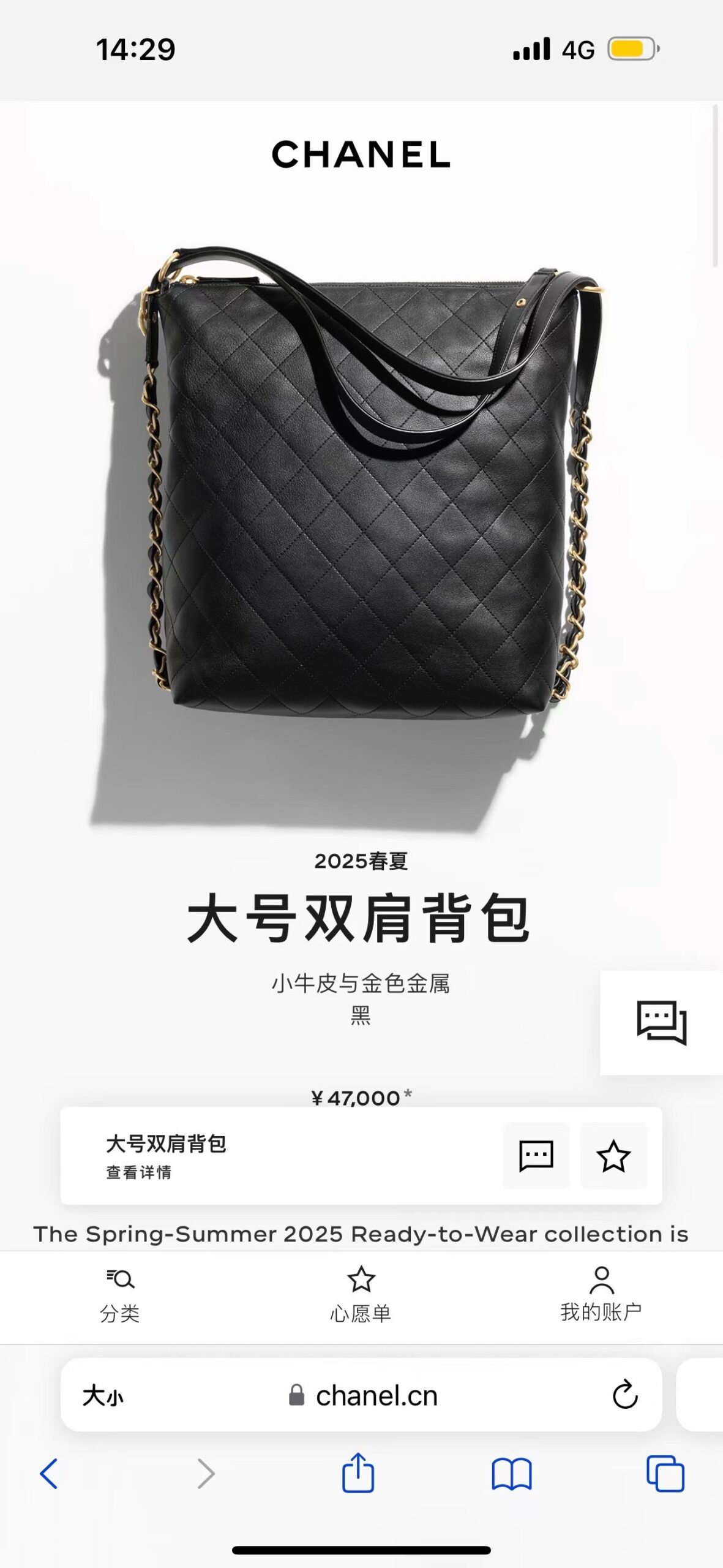Open the black quilted bag product image
The width and height of the screenshot is (723, 1568).
tap(361, 484)
